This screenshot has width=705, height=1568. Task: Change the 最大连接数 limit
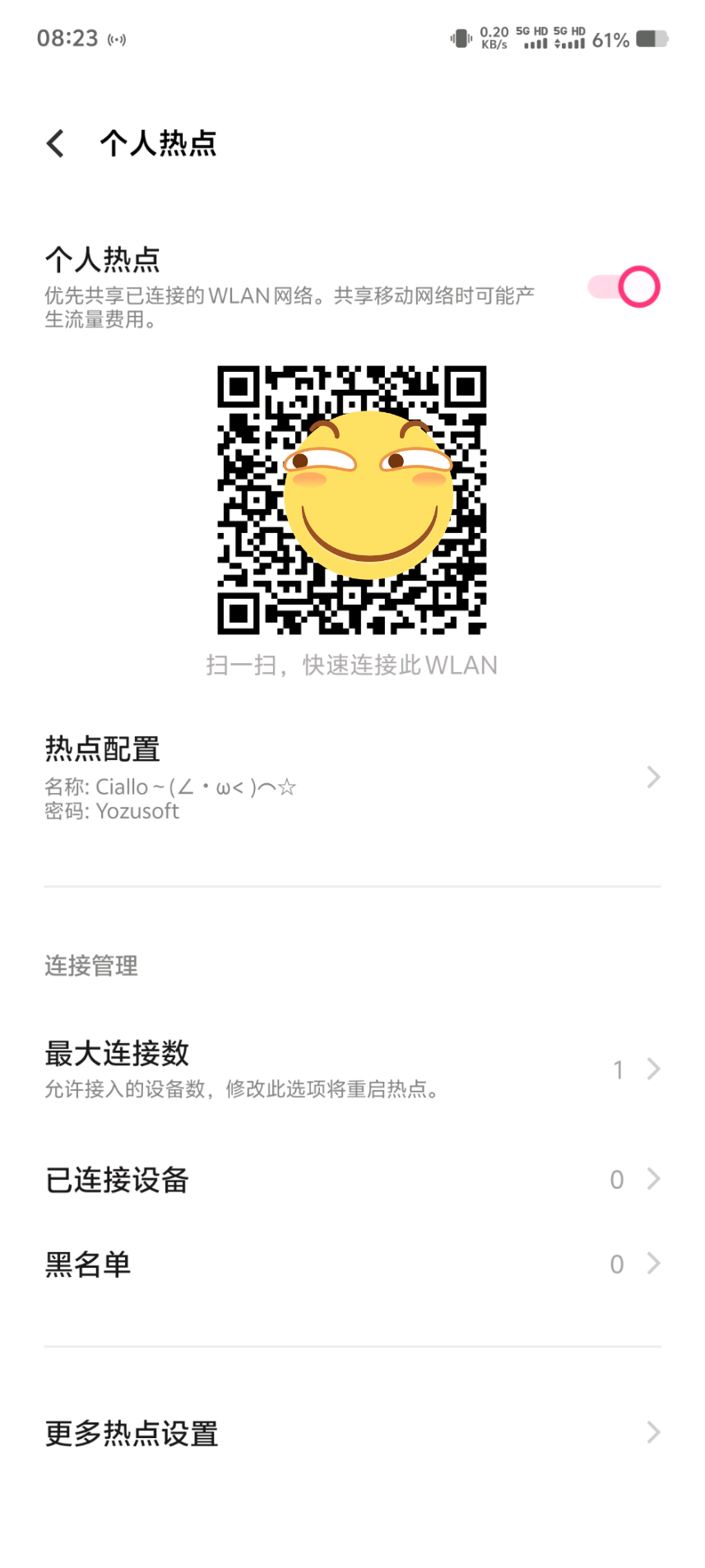click(352, 1069)
